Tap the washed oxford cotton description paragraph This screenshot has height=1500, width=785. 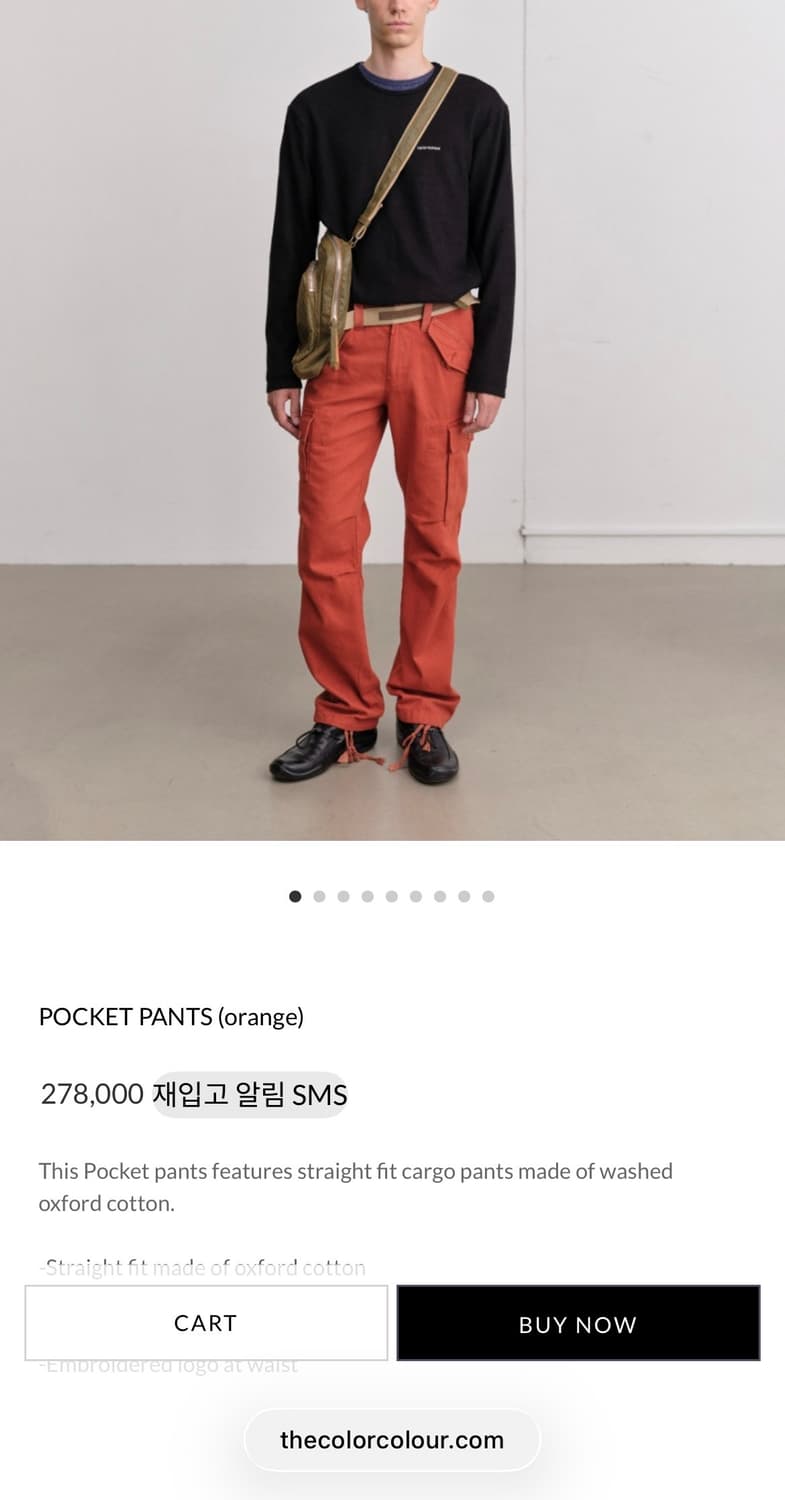point(355,1186)
